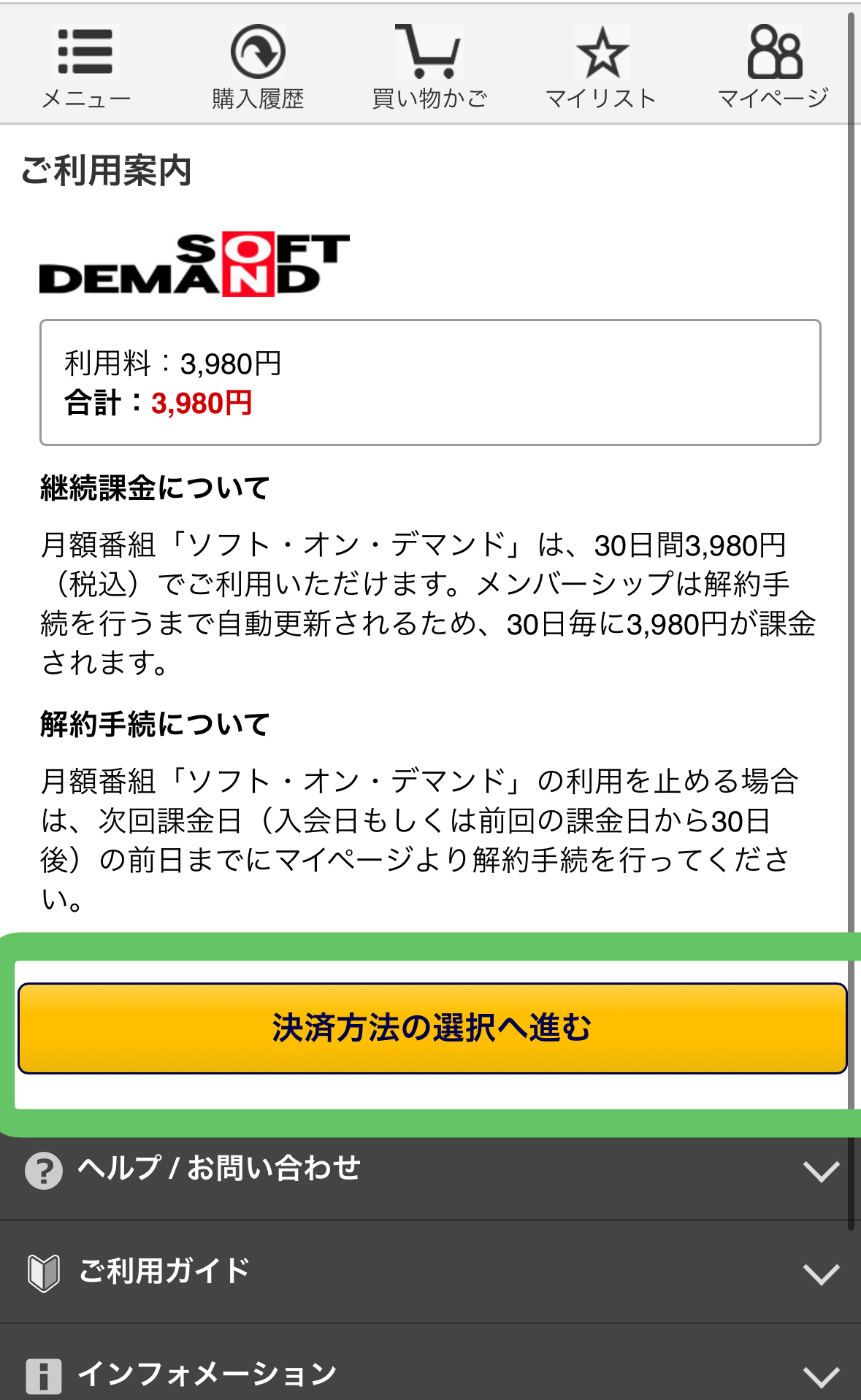This screenshot has height=1400, width=861.
Task: Open the メニュー menu
Action: pos(86,67)
